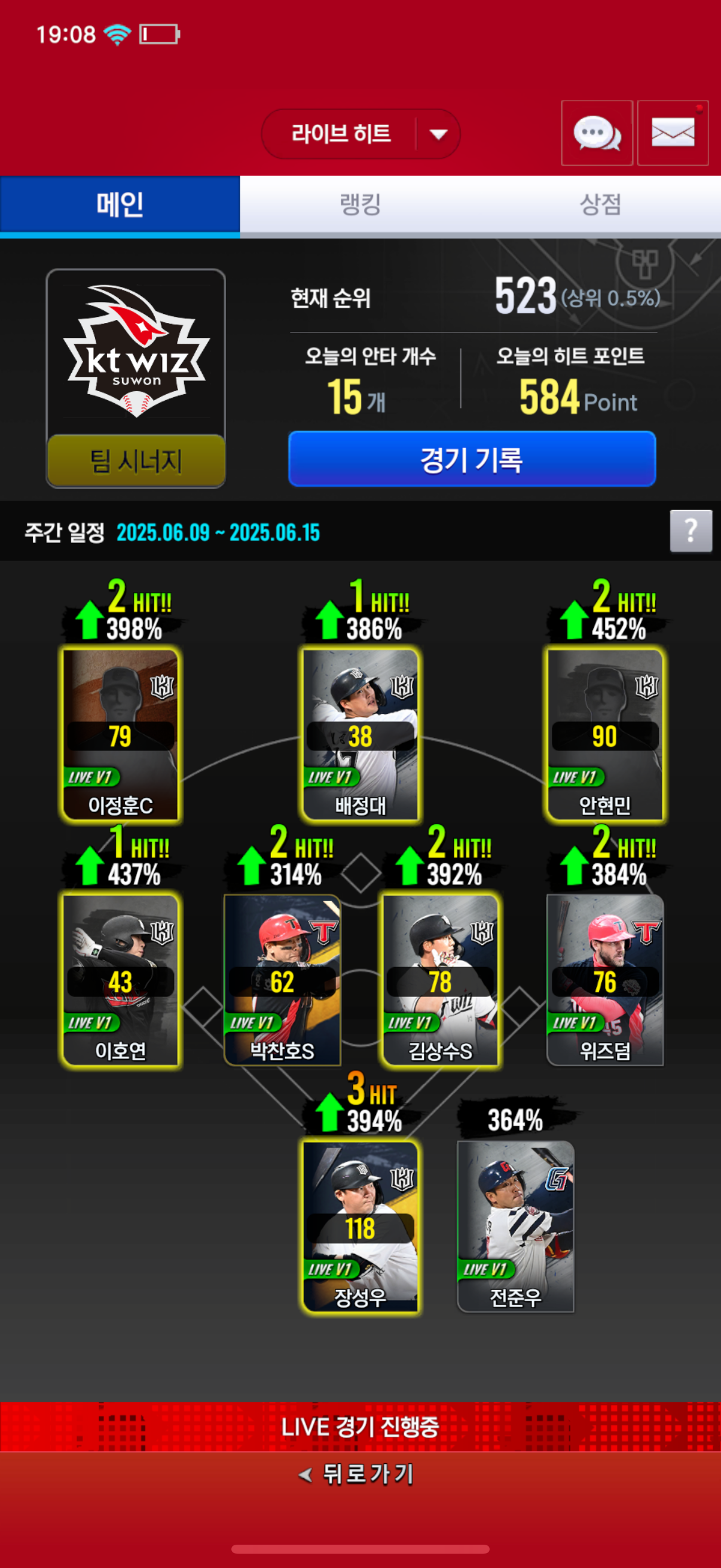Select the 메인 tab

pyautogui.click(x=120, y=205)
